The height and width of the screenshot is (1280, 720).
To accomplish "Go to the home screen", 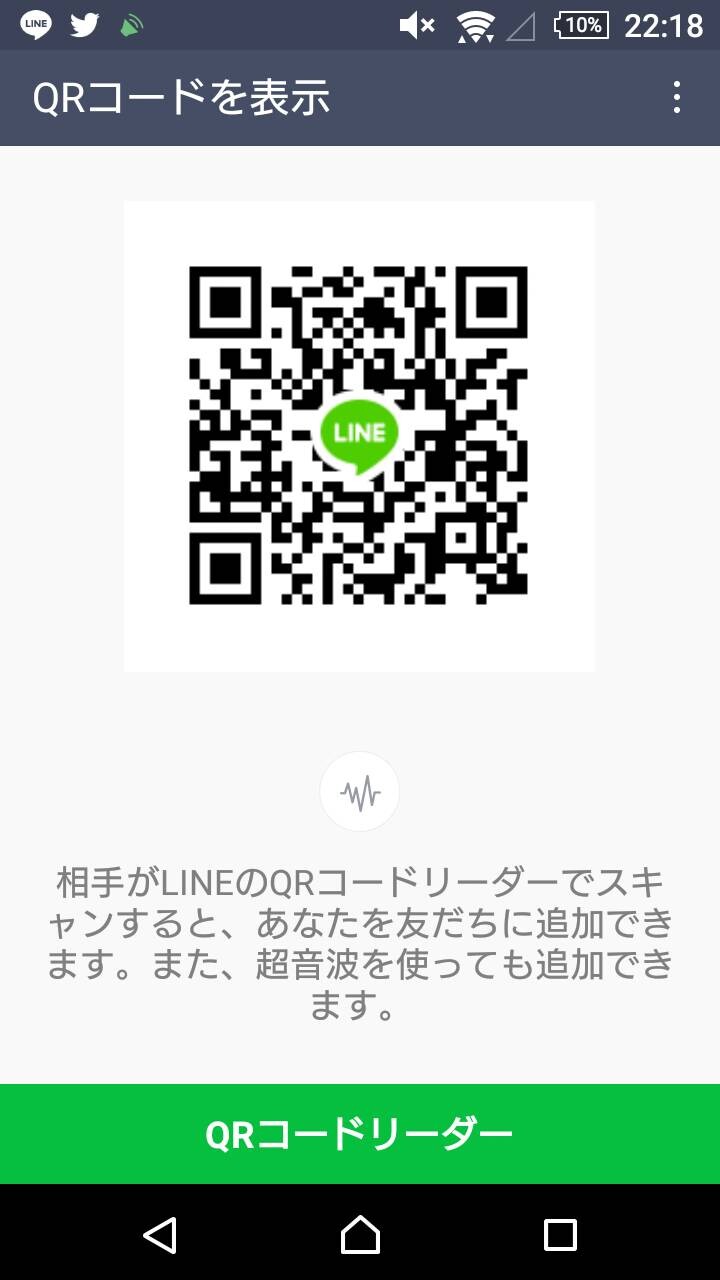I will [x=360, y=1234].
